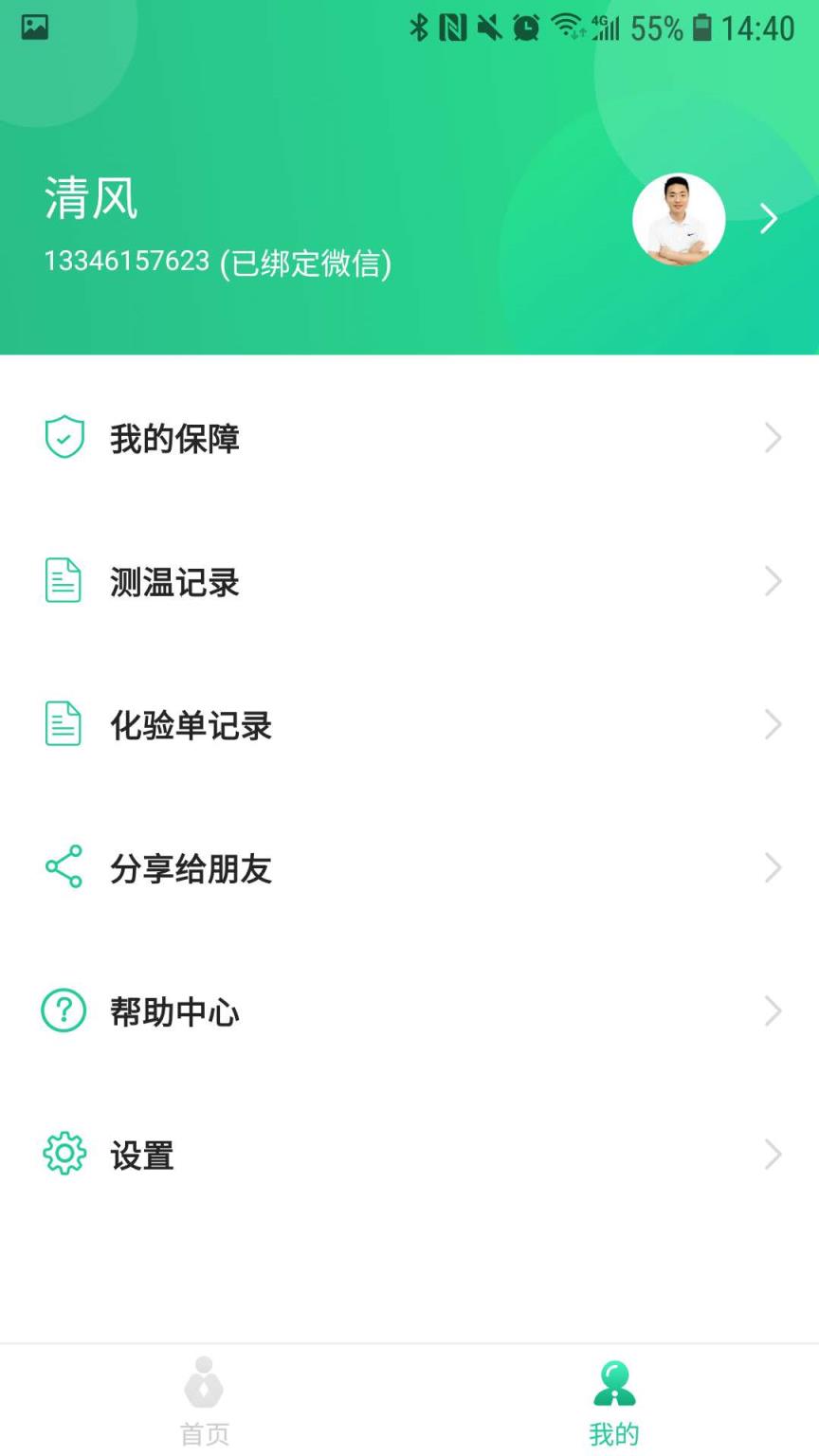The width and height of the screenshot is (819, 1456).
Task: Open 设置 using its chevron
Action: click(773, 1155)
